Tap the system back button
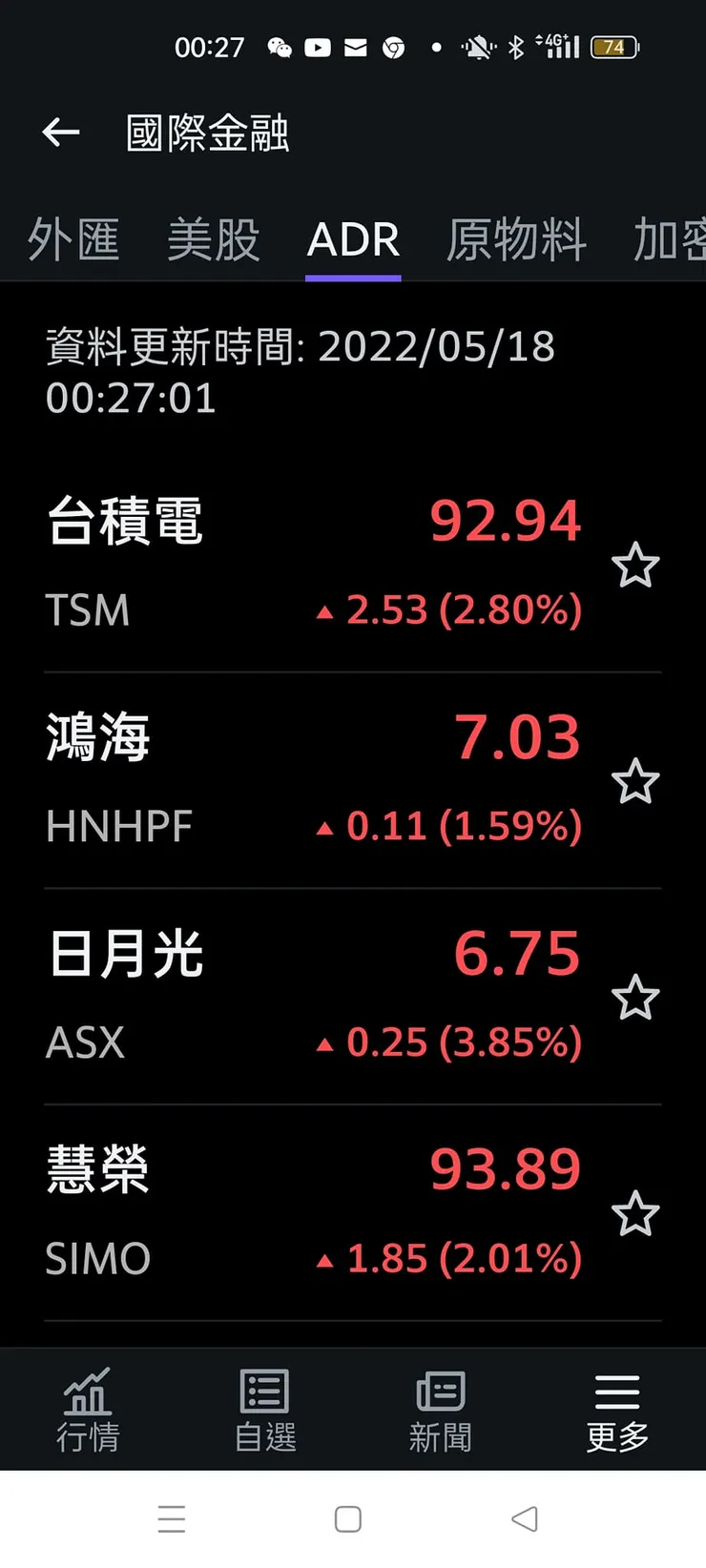Viewport: 706px width, 1568px height. pos(525,1518)
